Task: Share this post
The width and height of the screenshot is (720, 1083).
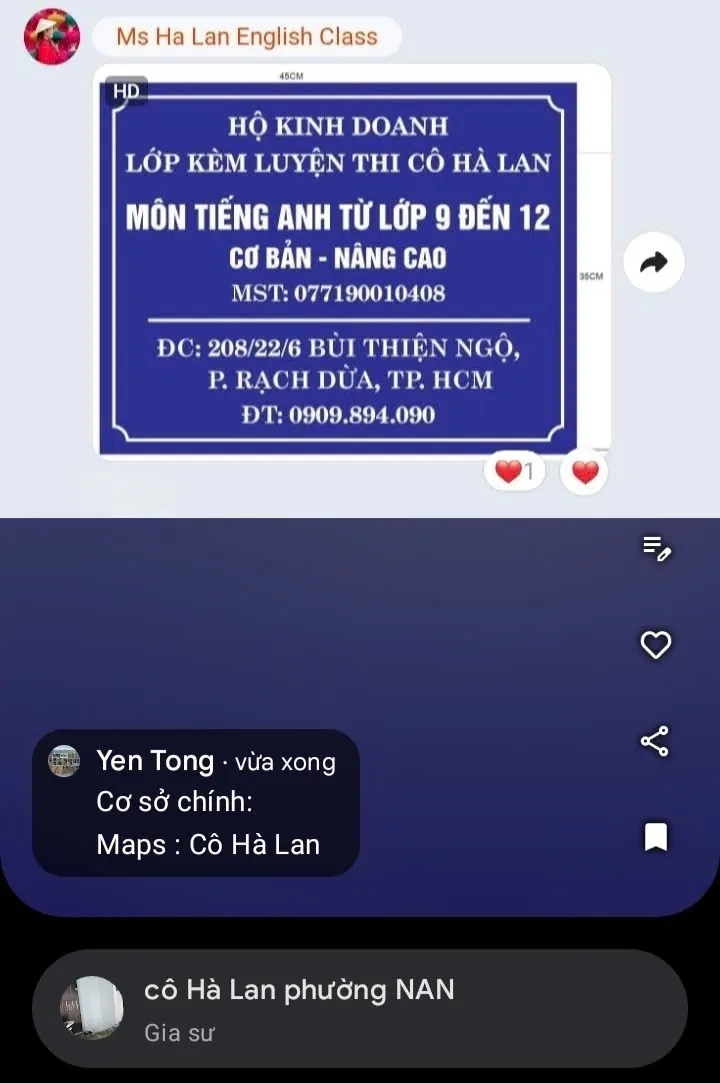Action: pos(655,741)
